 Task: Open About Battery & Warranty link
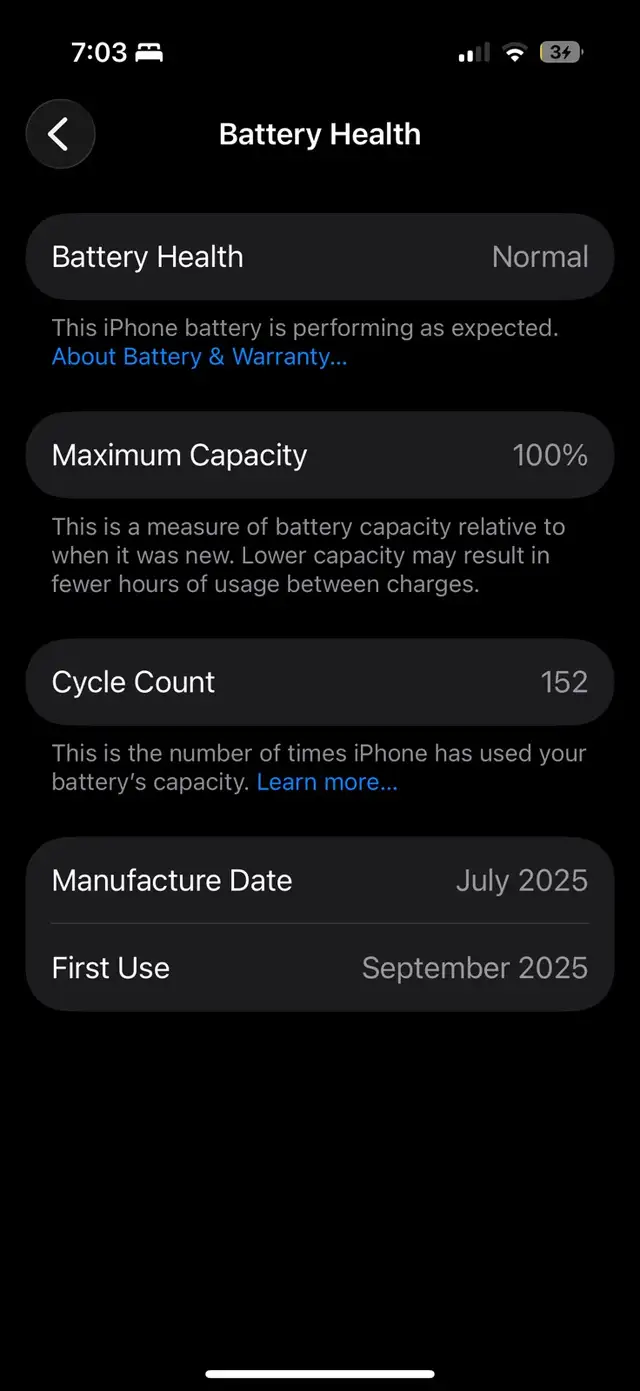coord(199,357)
